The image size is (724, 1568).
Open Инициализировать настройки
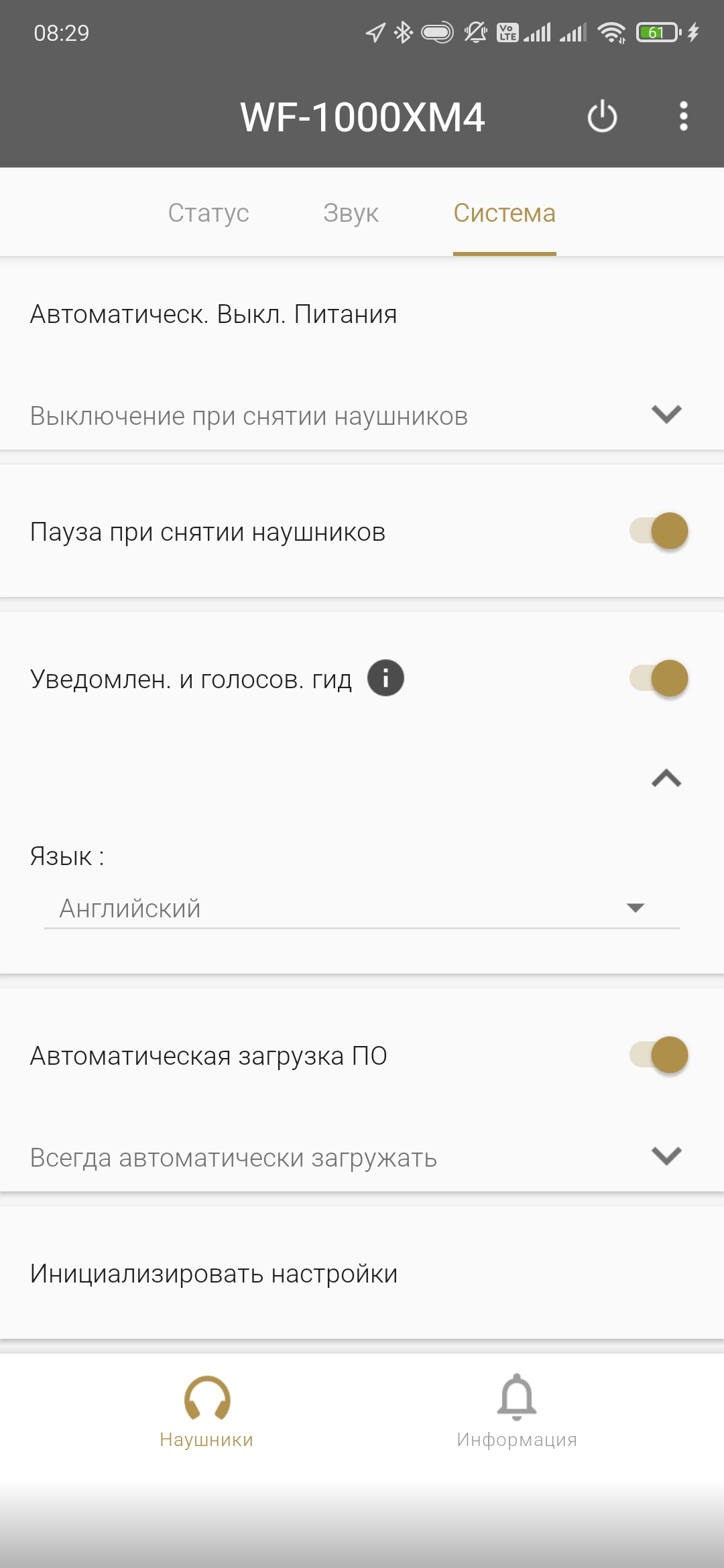point(215,1273)
